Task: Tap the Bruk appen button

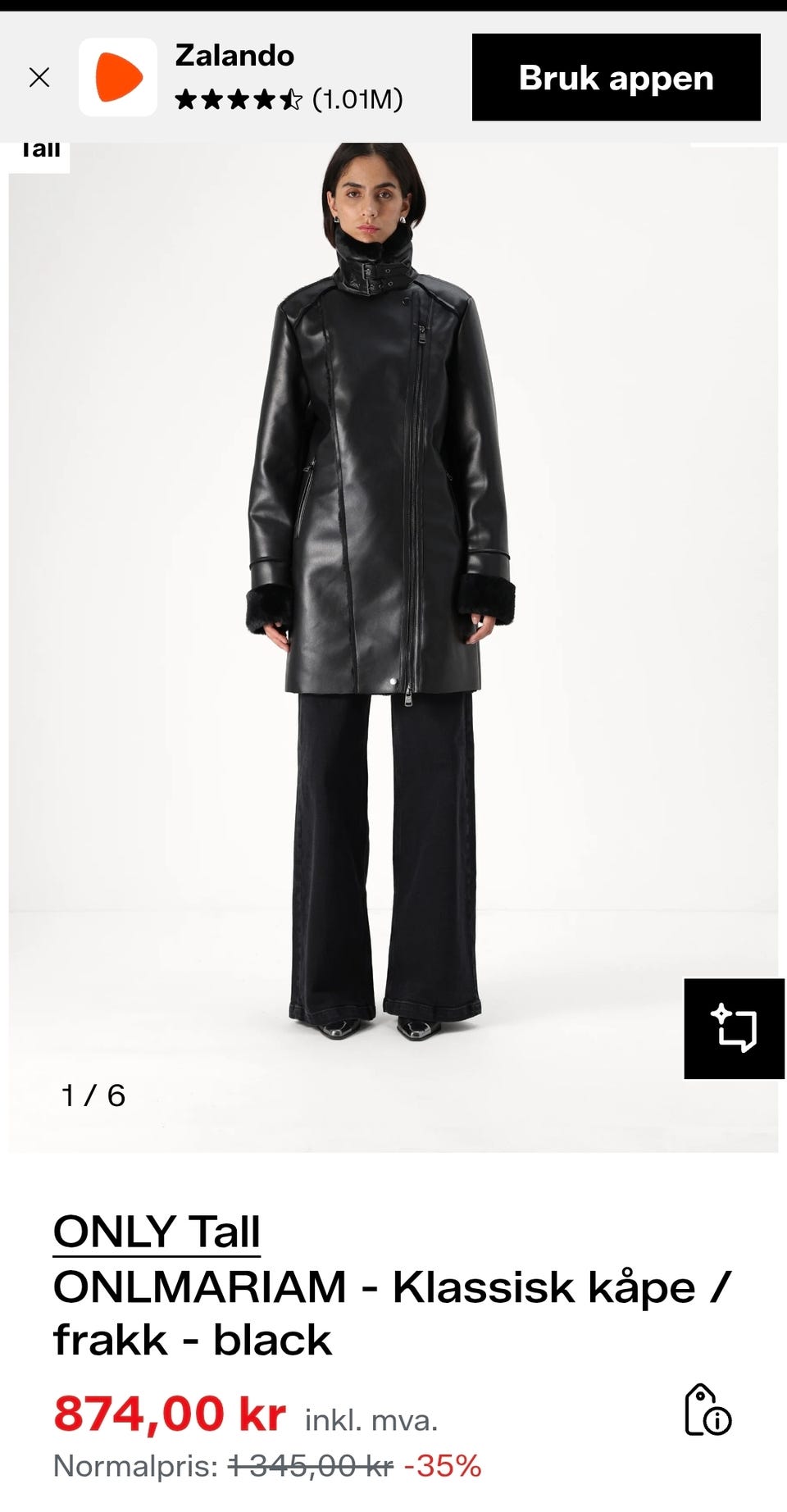Action: pos(616,77)
